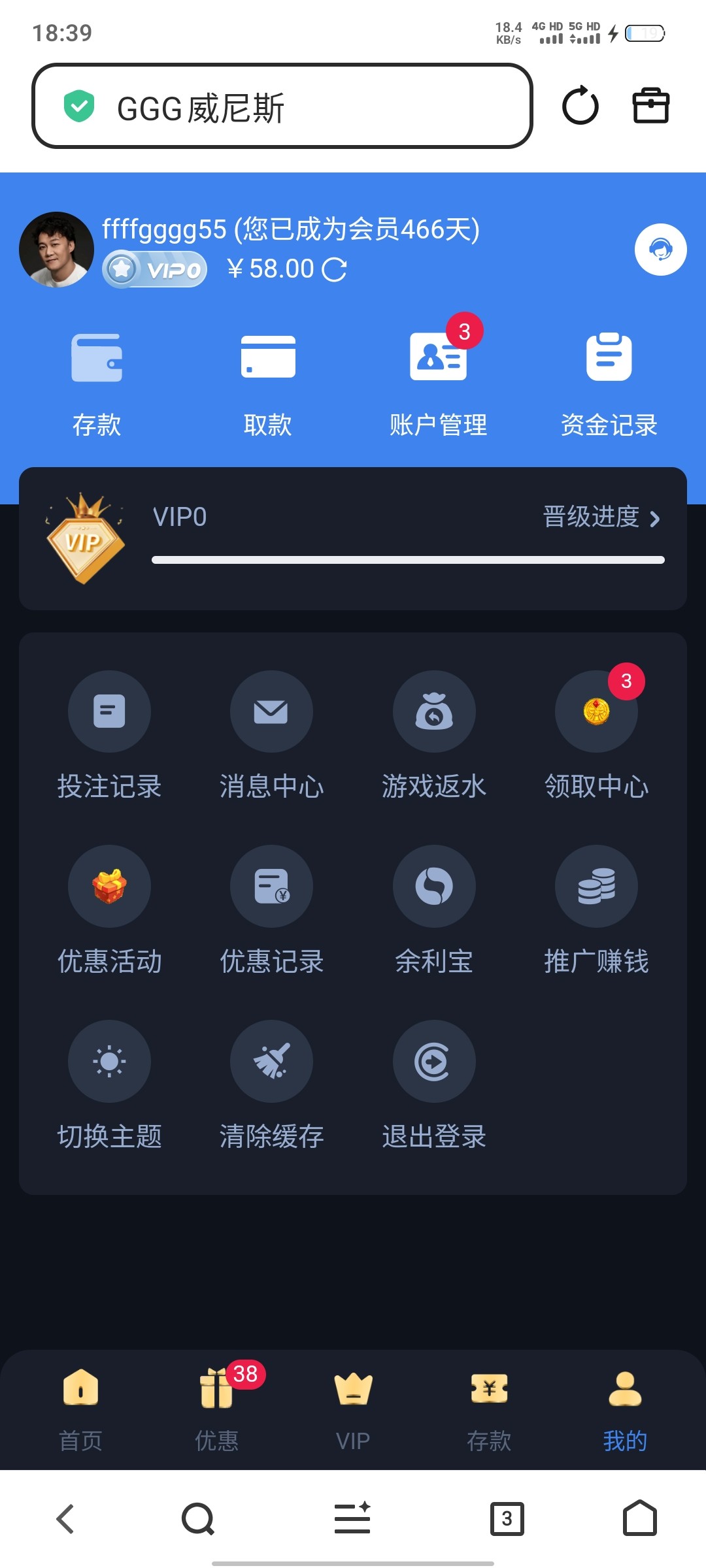View 资金记录 fund records
This screenshot has height=1568, width=706.
[609, 384]
